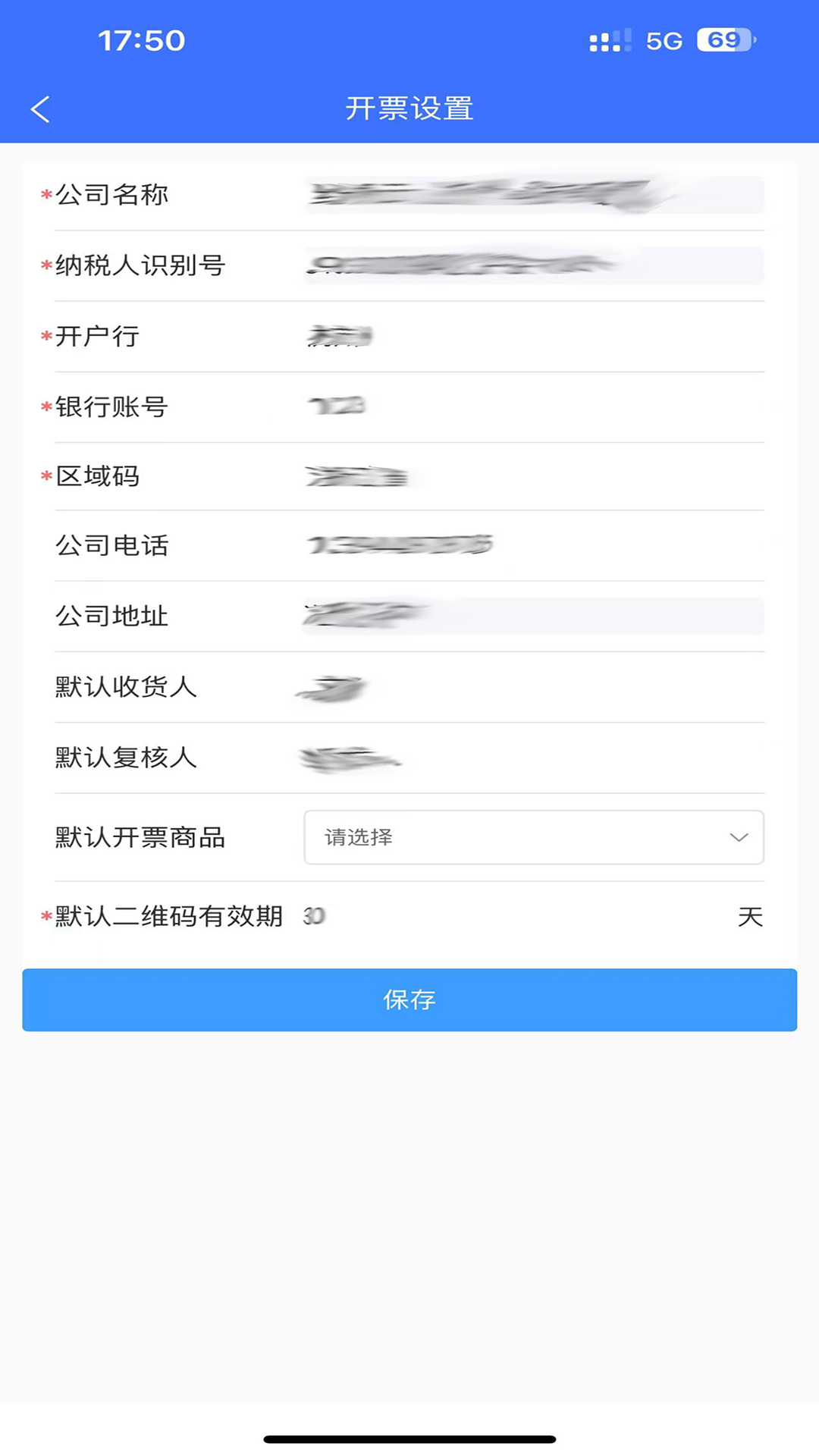Edit the 开户行 field
819x1456 pixels.
[x=533, y=336]
